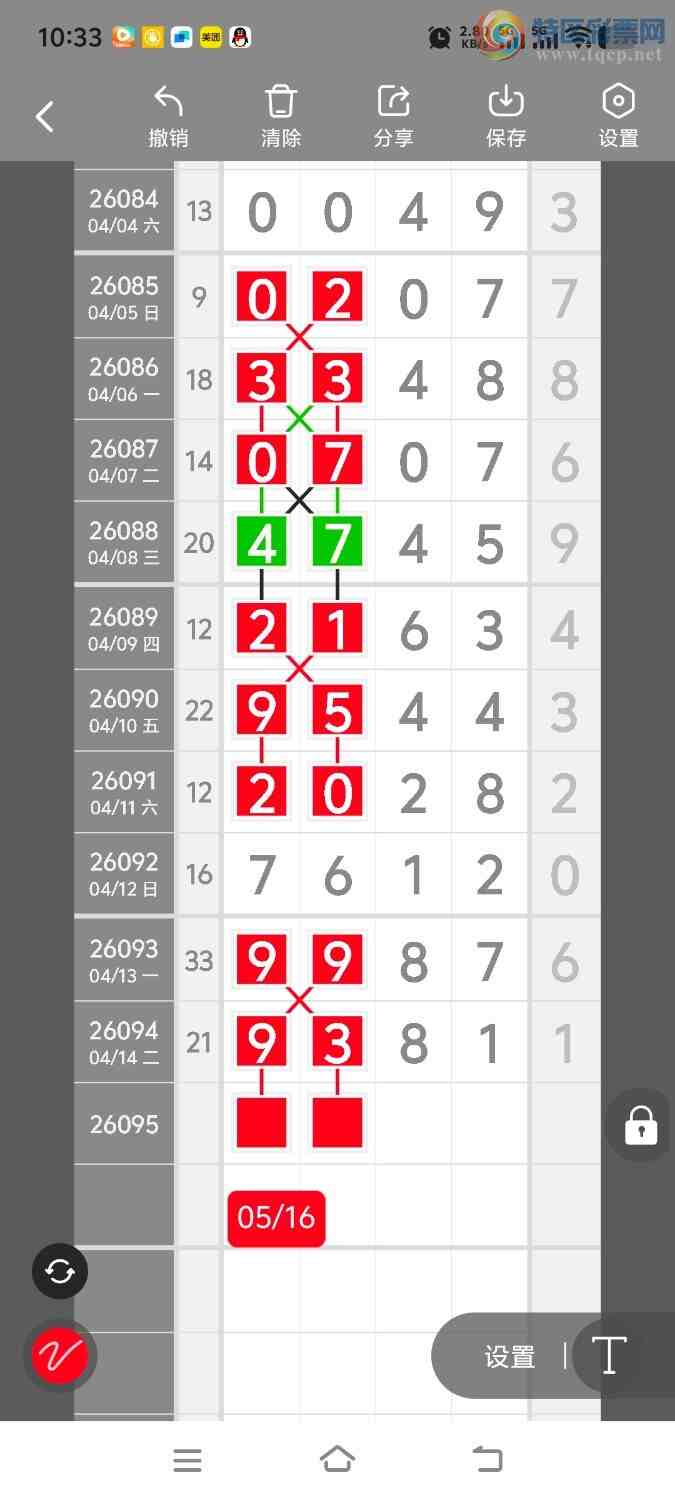
Task: Go to the system home screen
Action: point(337,1460)
